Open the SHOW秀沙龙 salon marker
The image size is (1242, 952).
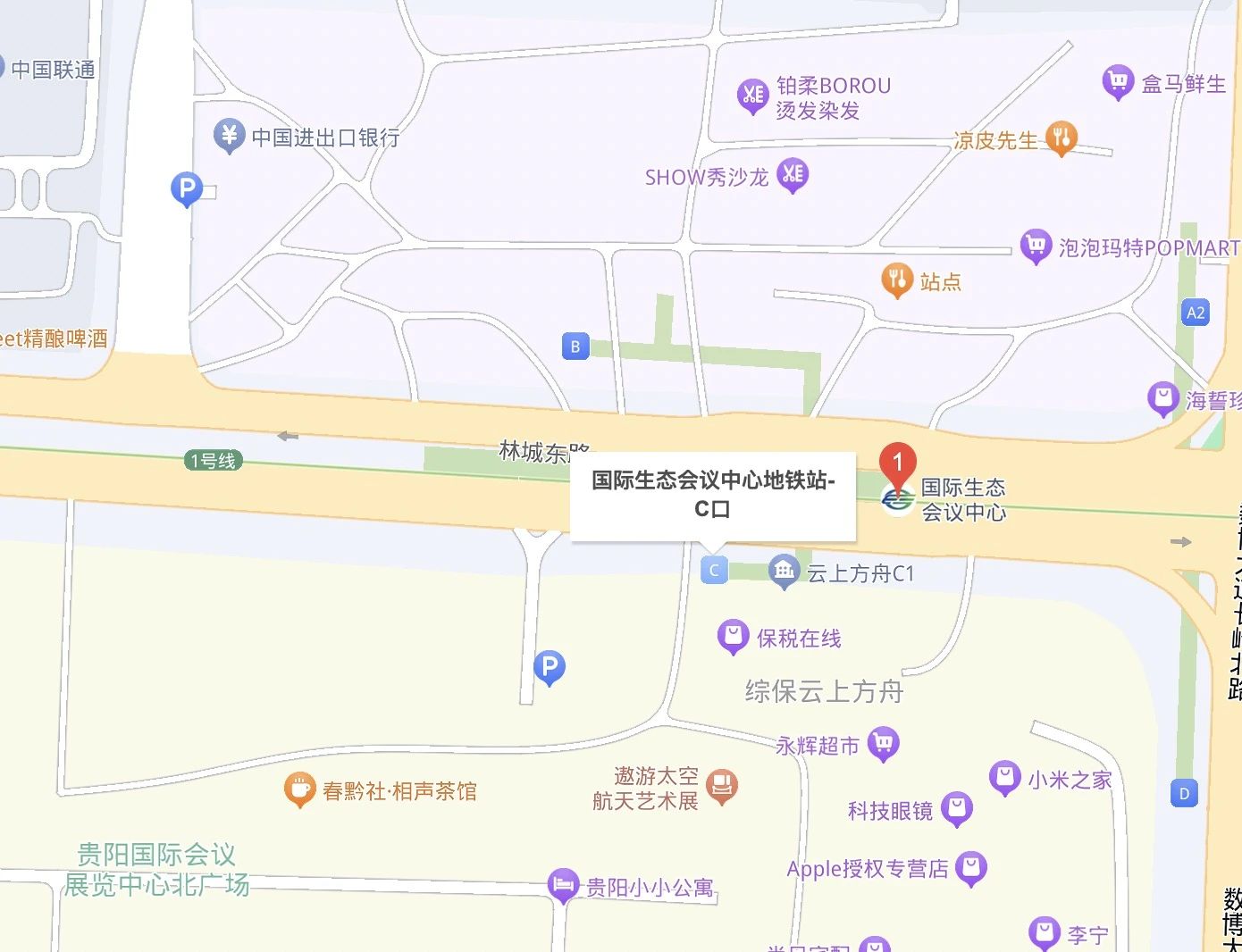pyautogui.click(x=792, y=174)
